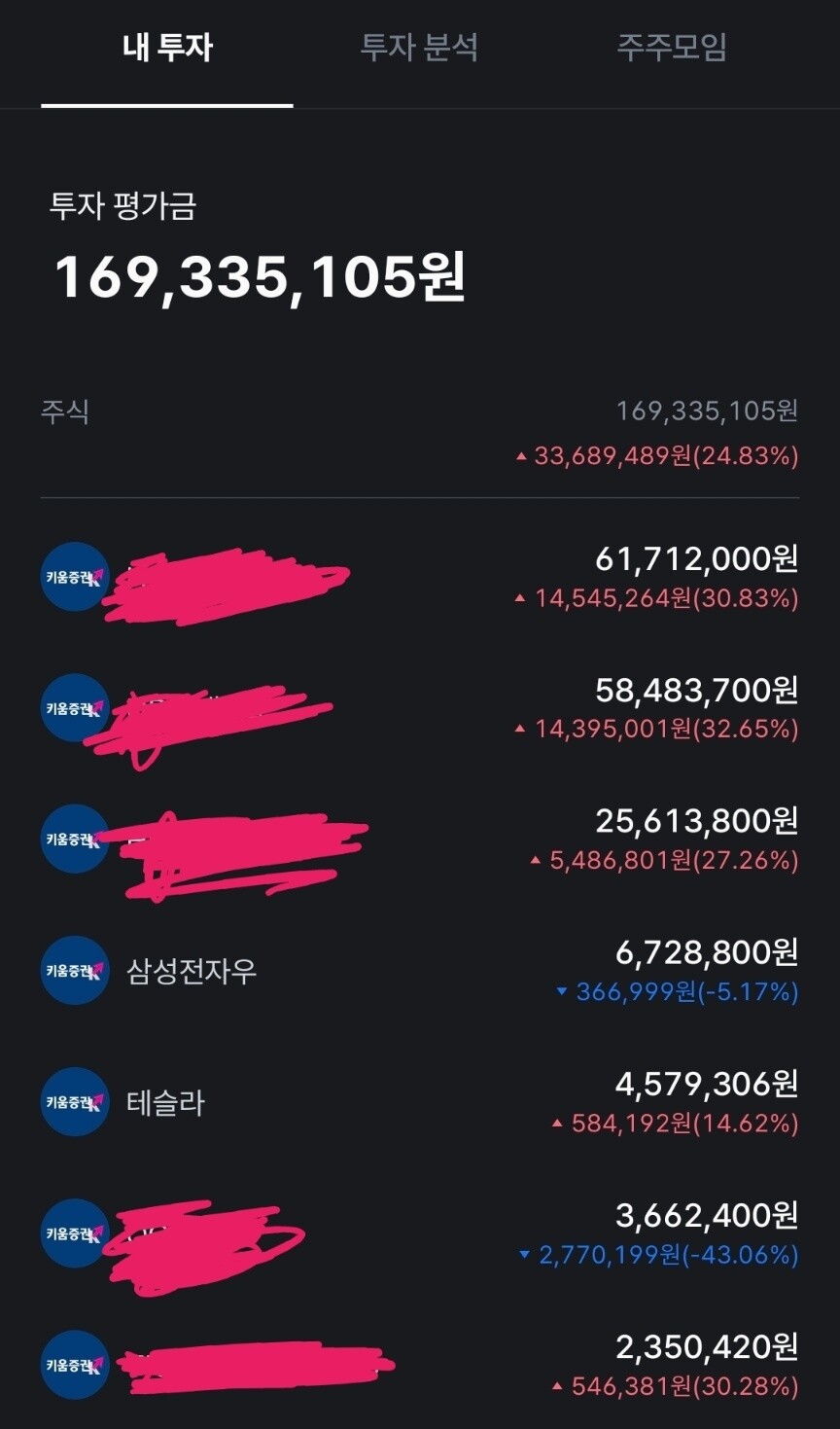840x1429 pixels.
Task: Click the 주식 section header
Action: 63,407
